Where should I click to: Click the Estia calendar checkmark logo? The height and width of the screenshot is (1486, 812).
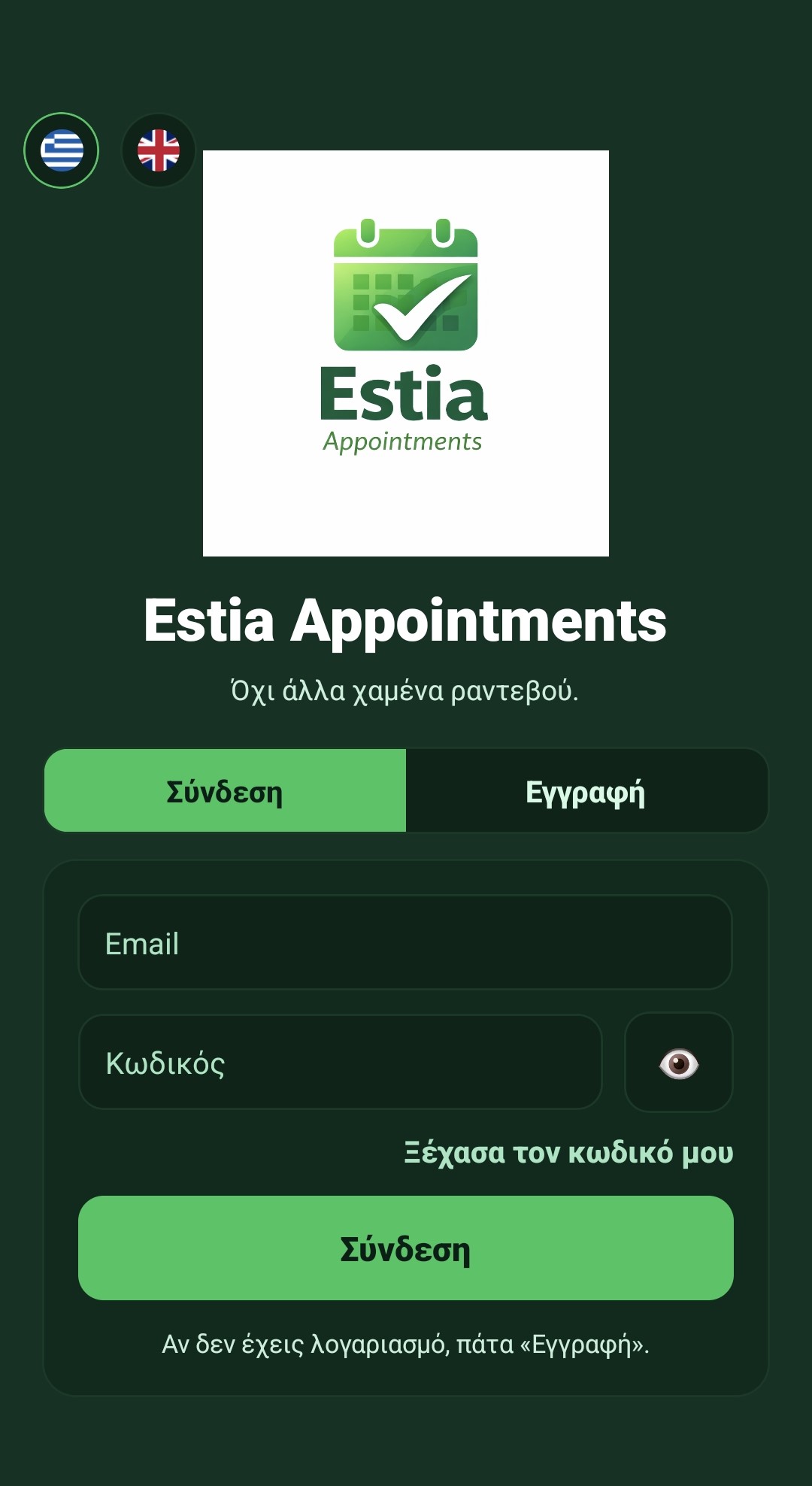[406, 286]
